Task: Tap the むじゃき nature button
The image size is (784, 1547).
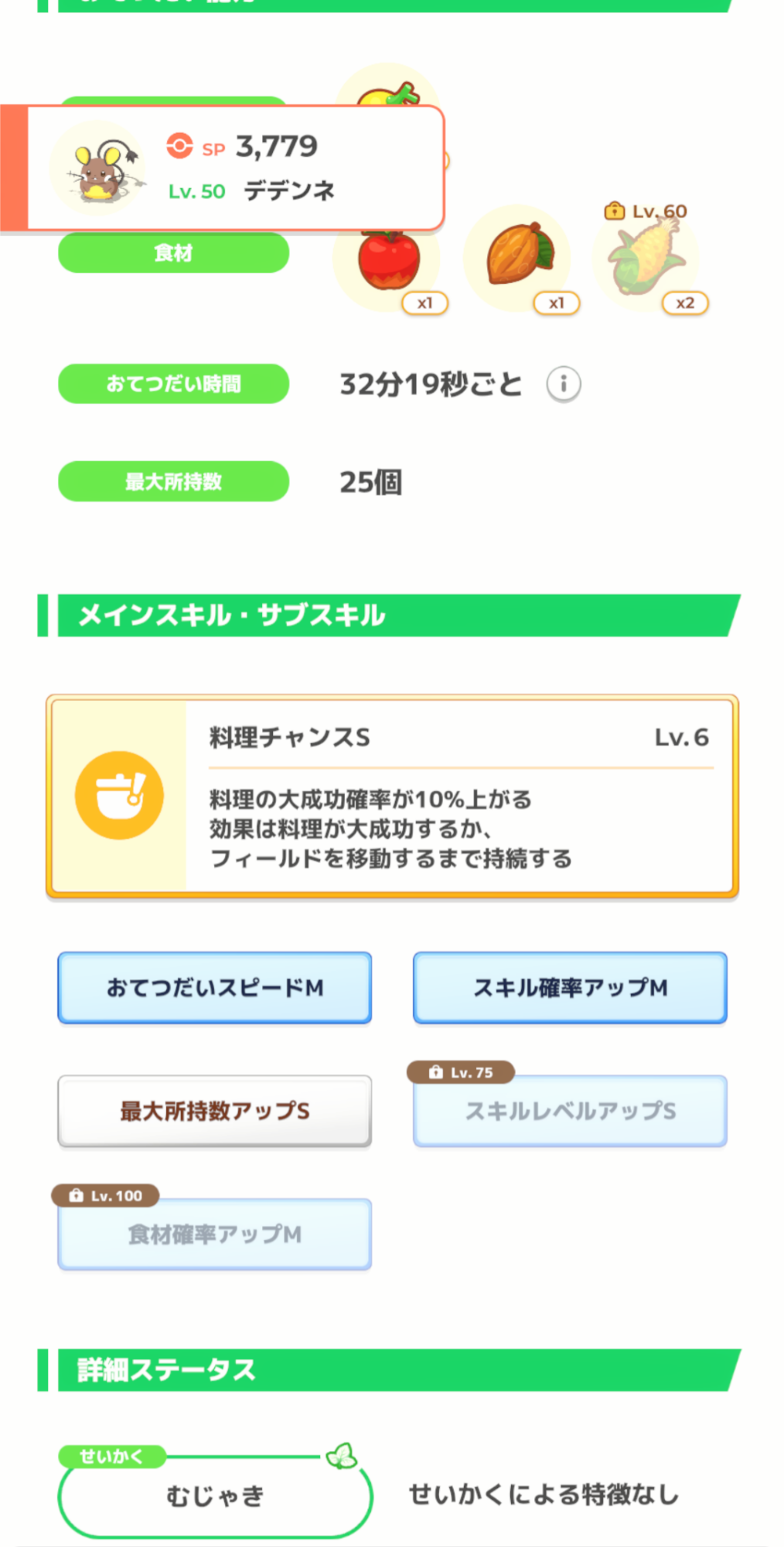Action: [x=214, y=1496]
